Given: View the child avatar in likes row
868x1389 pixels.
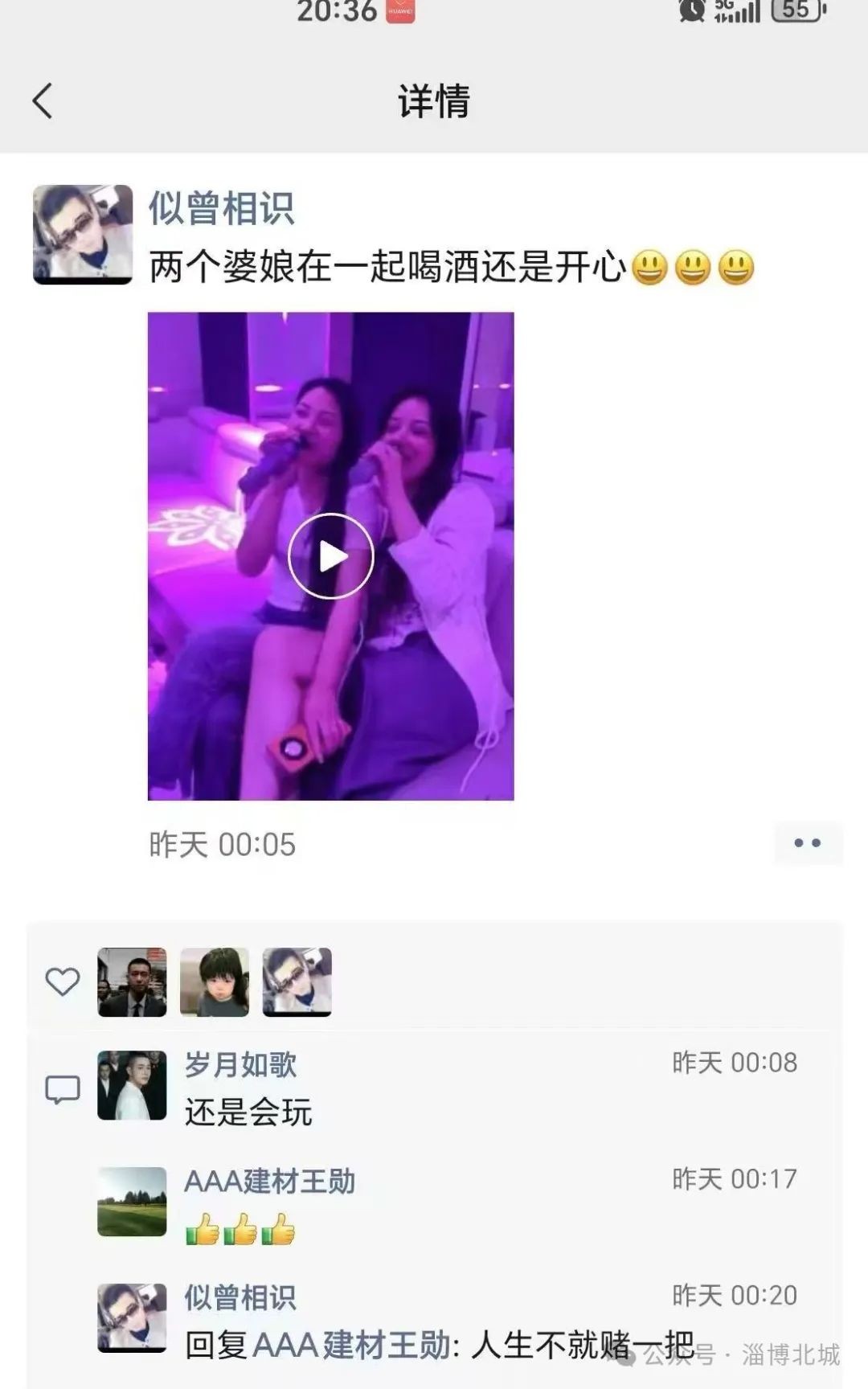Looking at the screenshot, I should (215, 982).
